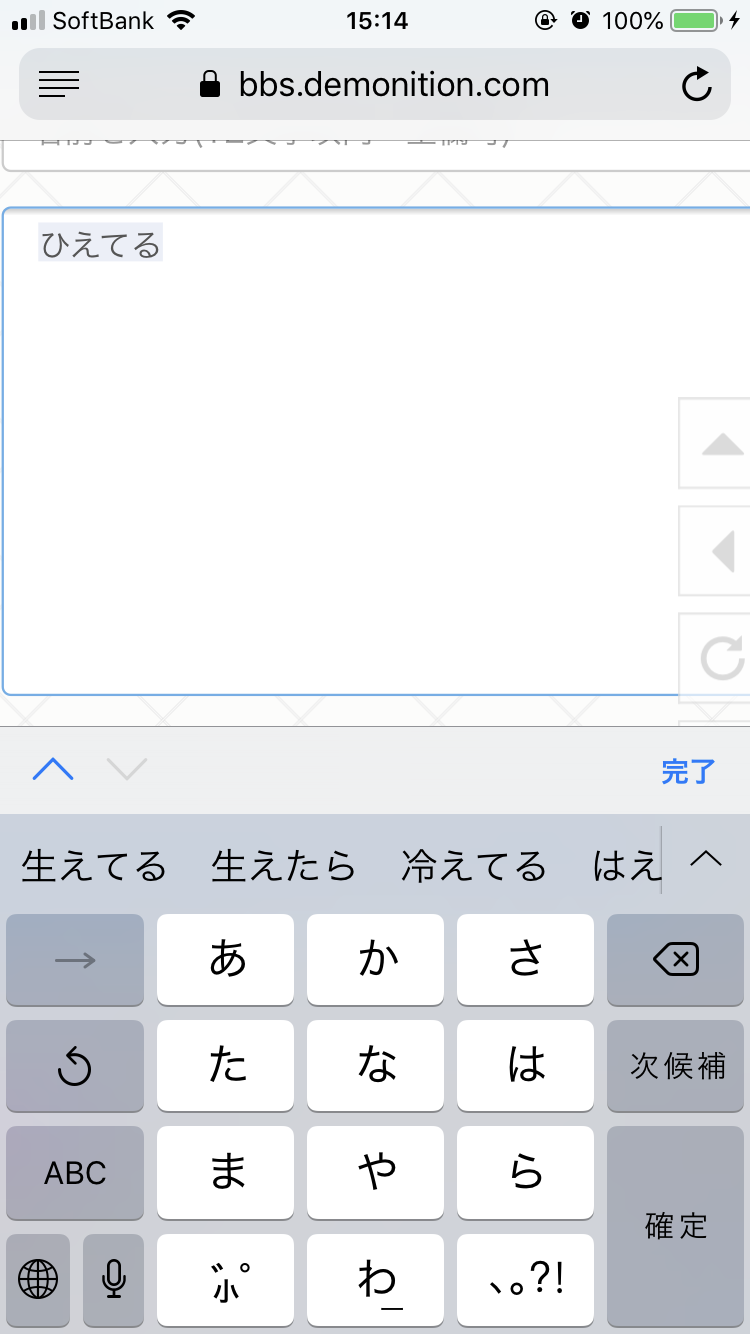Choose candidate 生えてる
750x1334 pixels.
(x=94, y=865)
